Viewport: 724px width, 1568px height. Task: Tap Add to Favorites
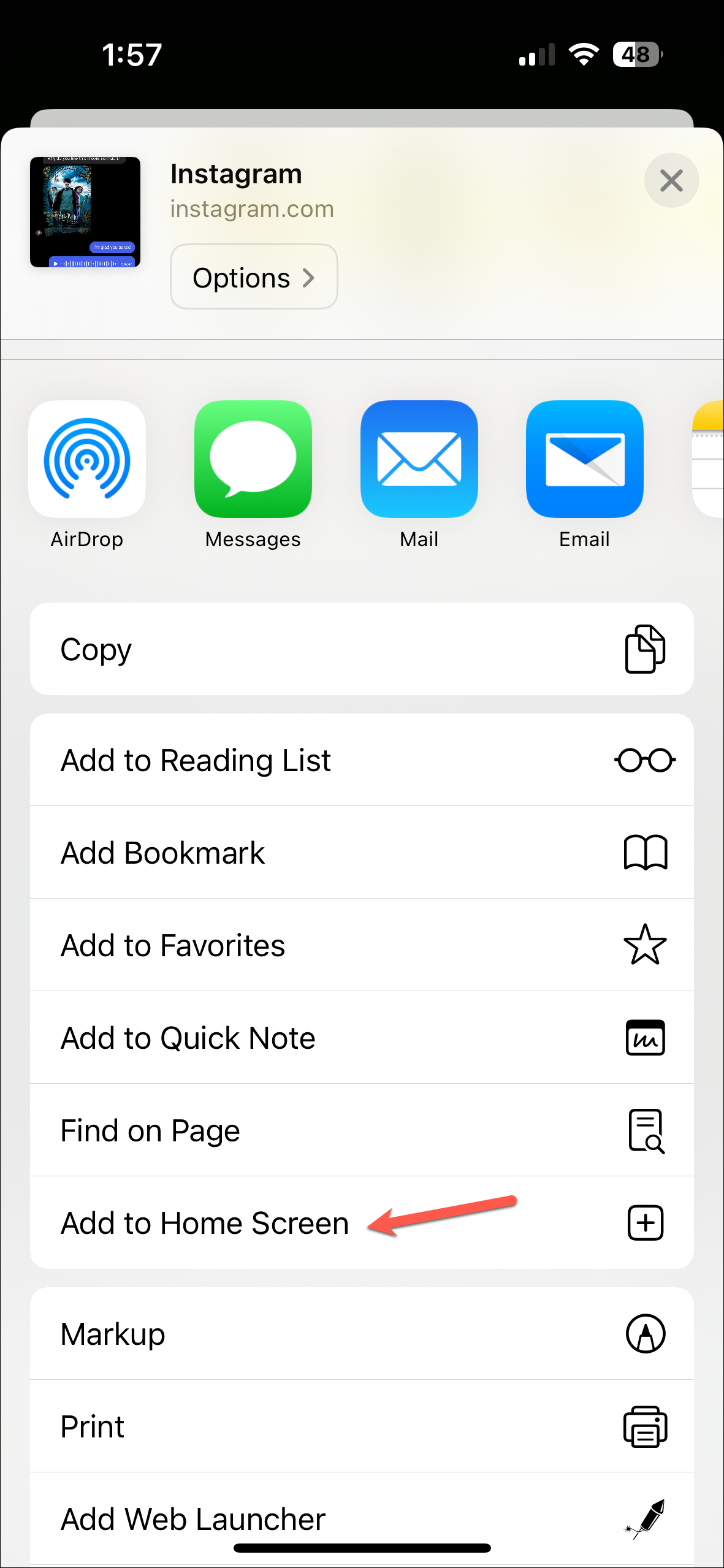point(362,945)
